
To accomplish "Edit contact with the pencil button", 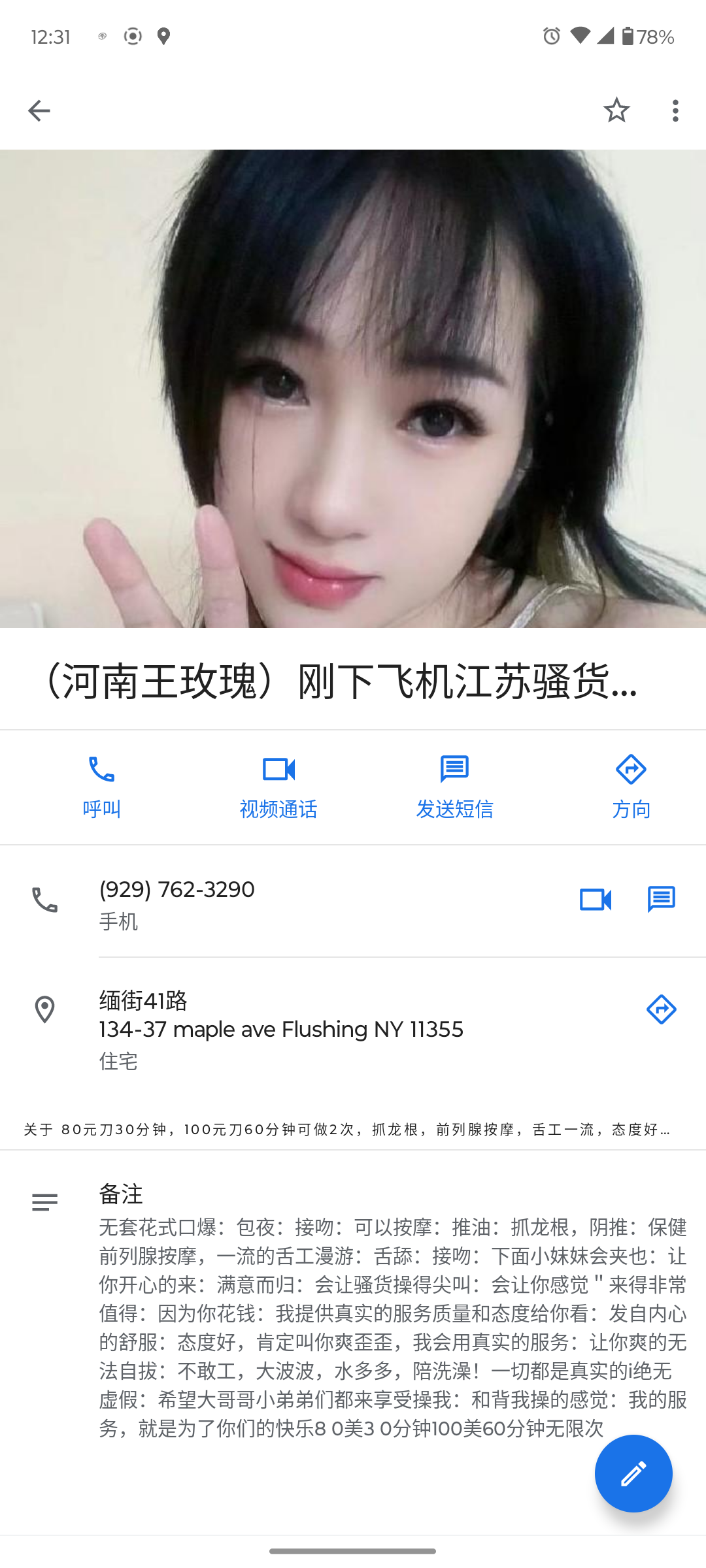I will tap(633, 1473).
